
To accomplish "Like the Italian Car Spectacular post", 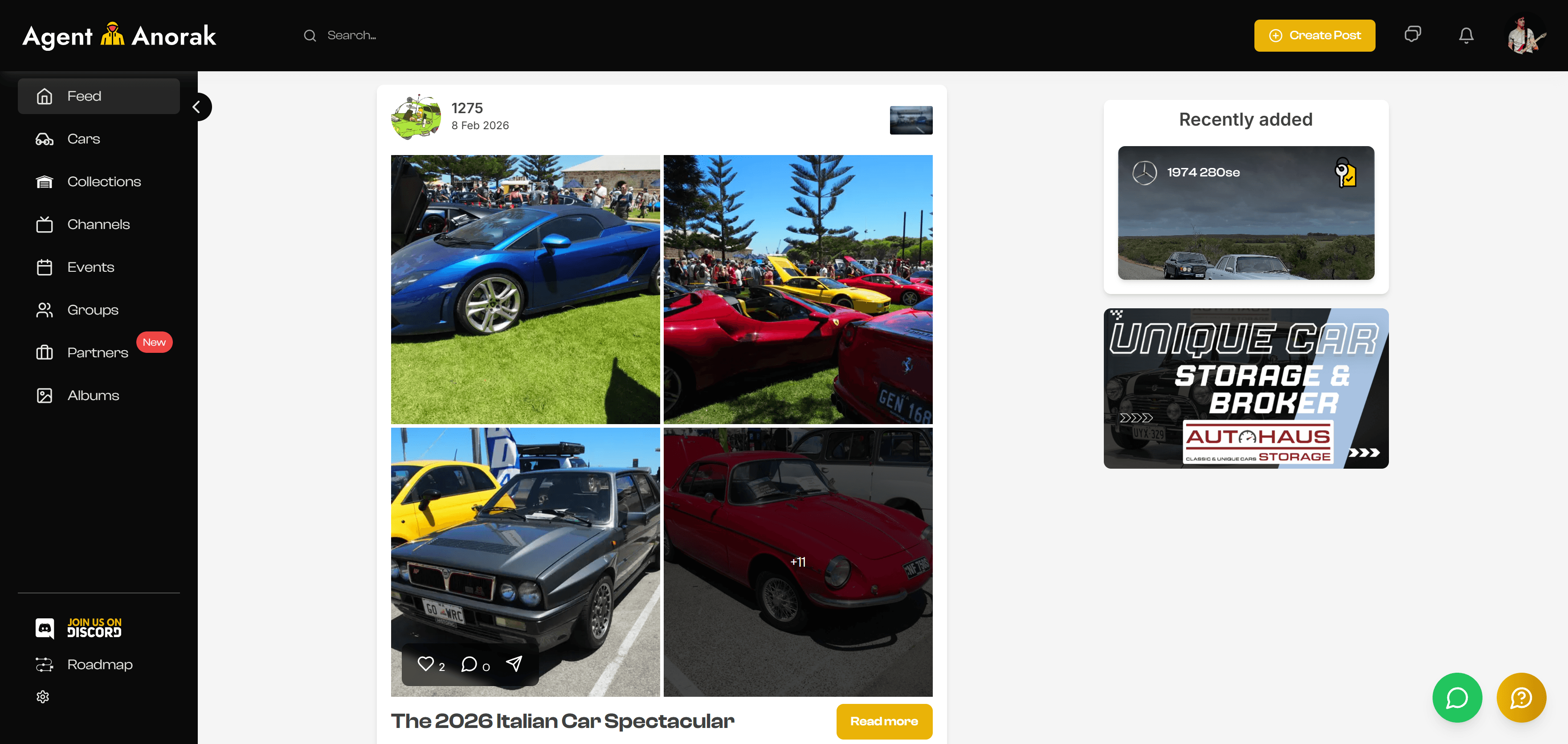I will (425, 664).
